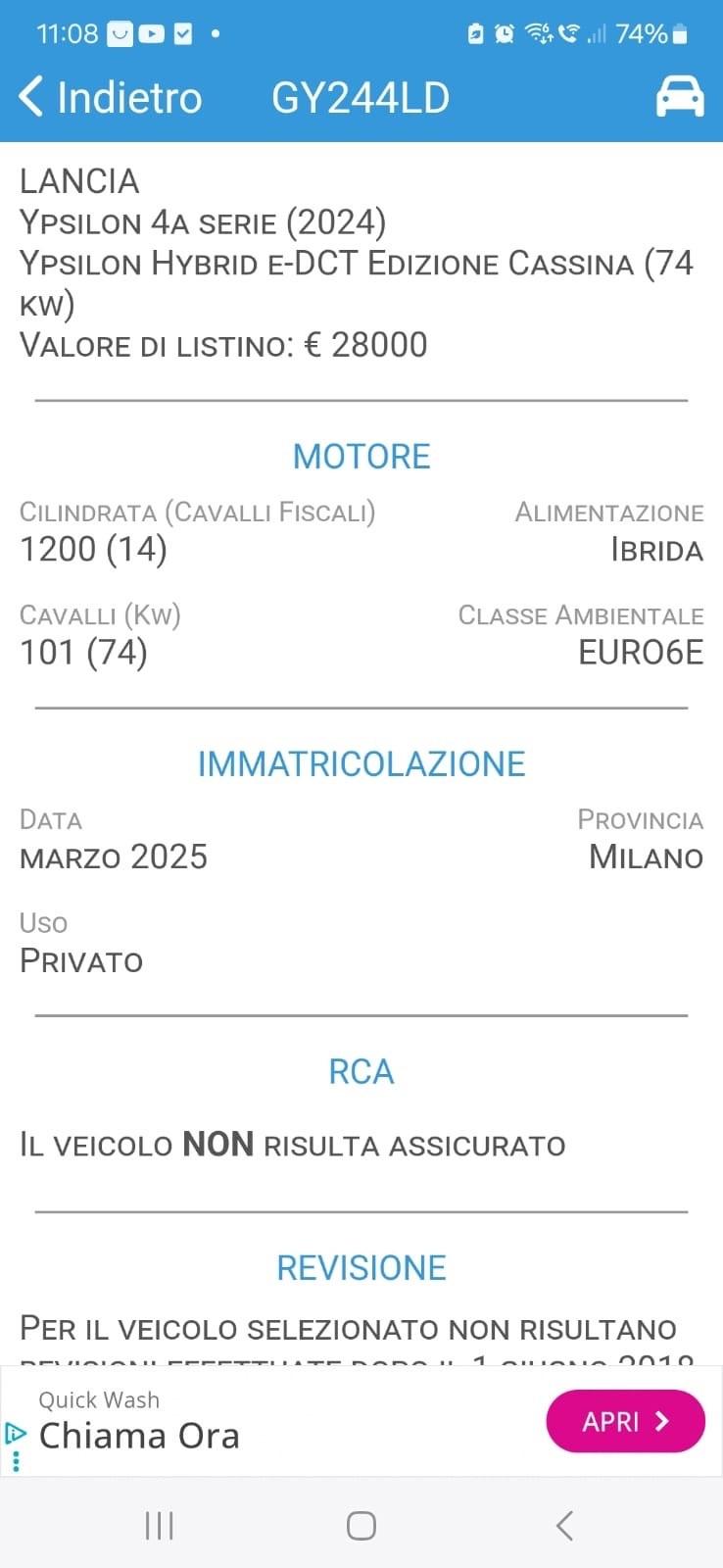
Task: Tap the GY244LD plate title in header
Action: pos(360,96)
